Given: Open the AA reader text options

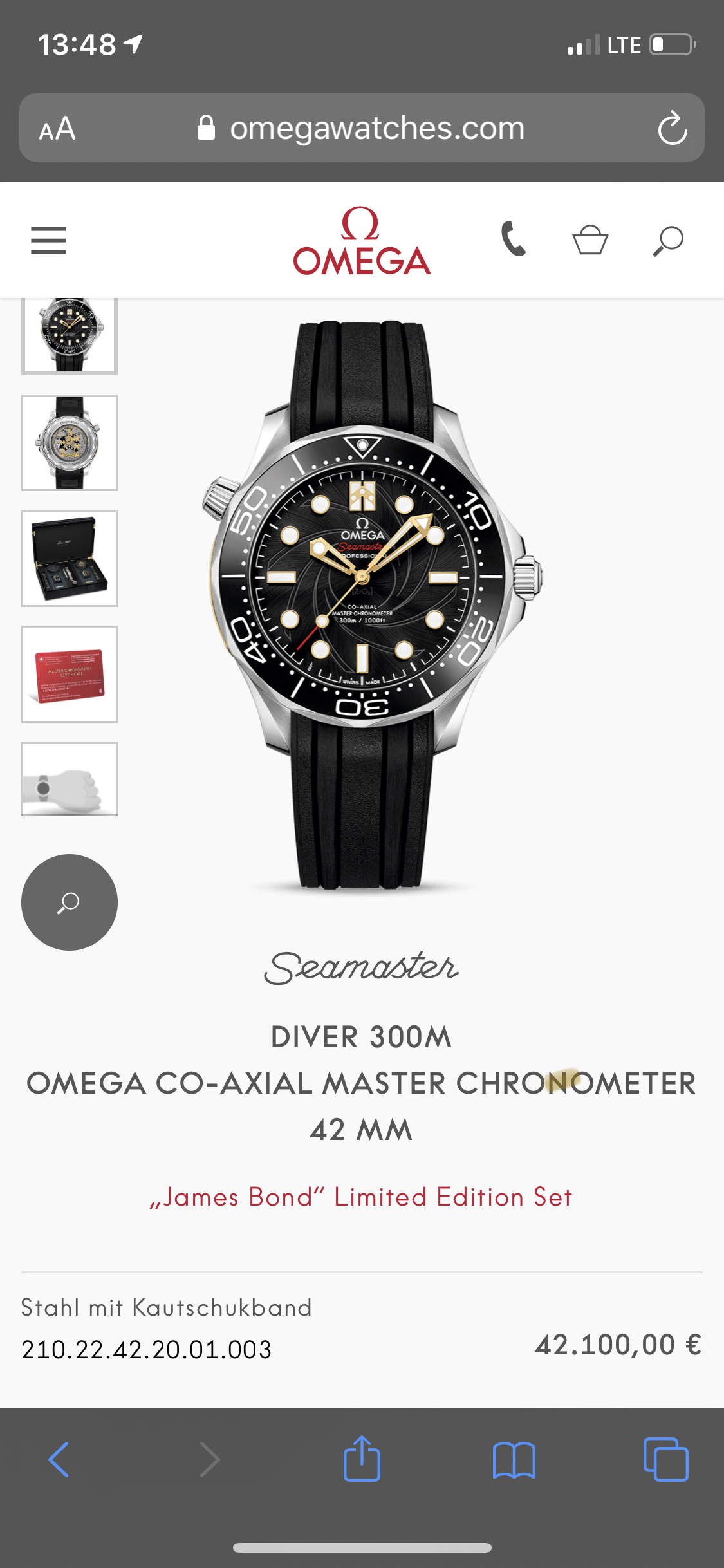Looking at the screenshot, I should [x=57, y=128].
